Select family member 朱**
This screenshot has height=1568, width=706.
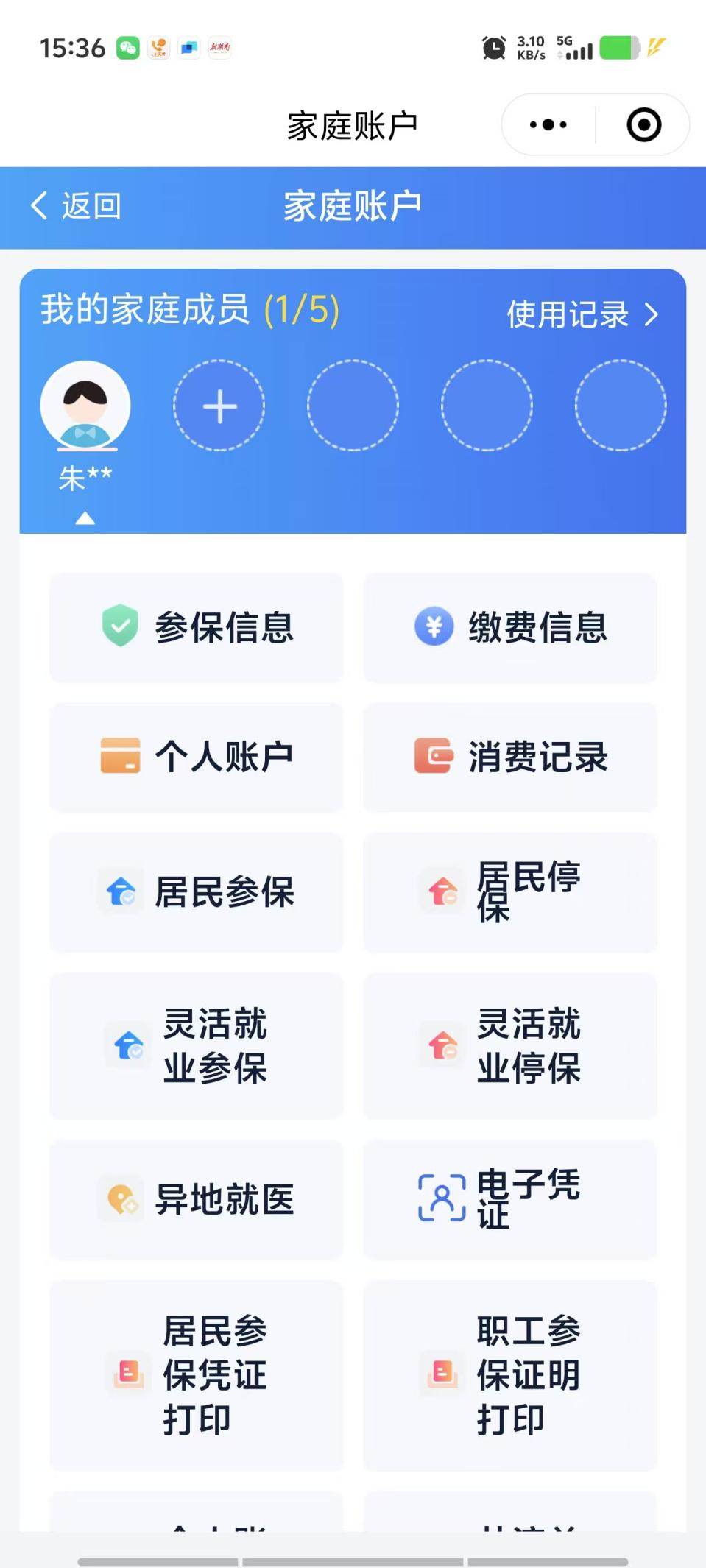tap(85, 406)
